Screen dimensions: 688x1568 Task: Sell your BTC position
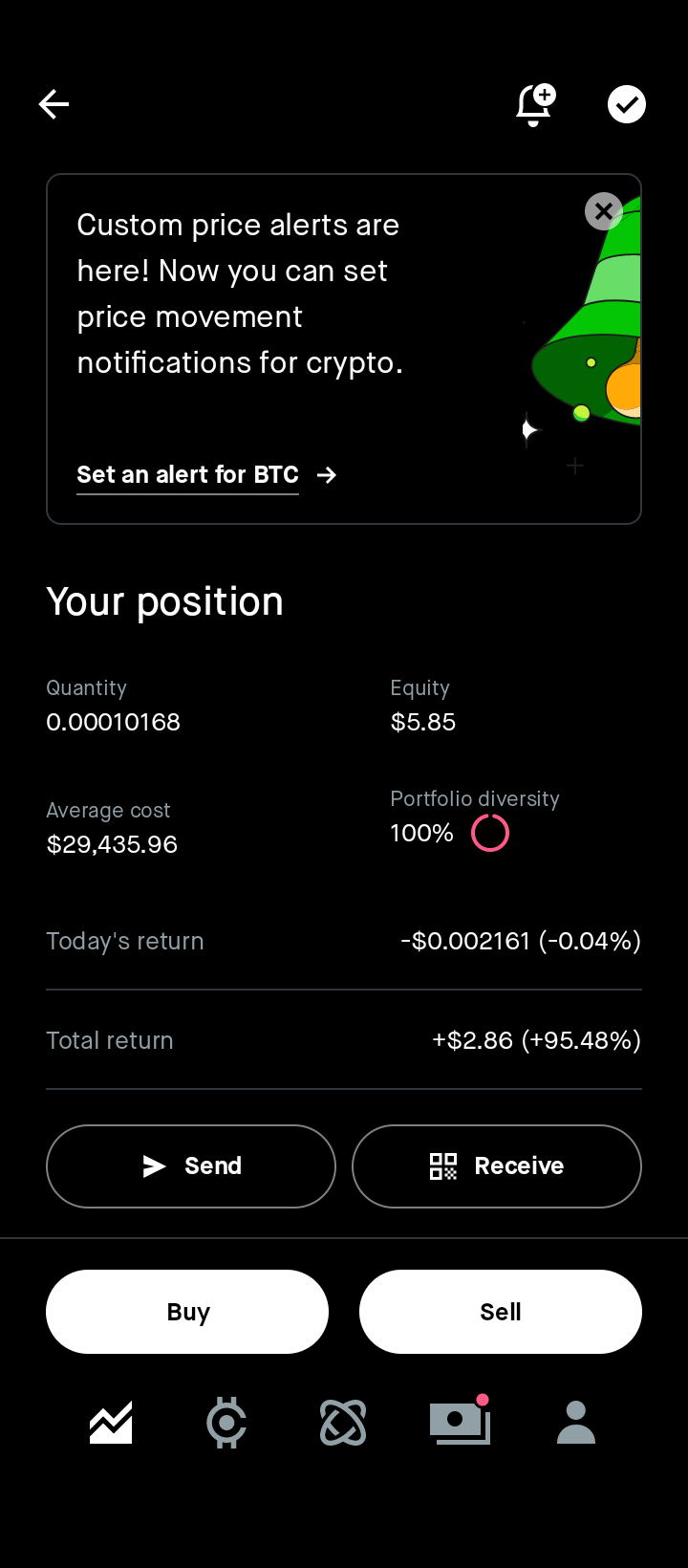(x=501, y=1312)
